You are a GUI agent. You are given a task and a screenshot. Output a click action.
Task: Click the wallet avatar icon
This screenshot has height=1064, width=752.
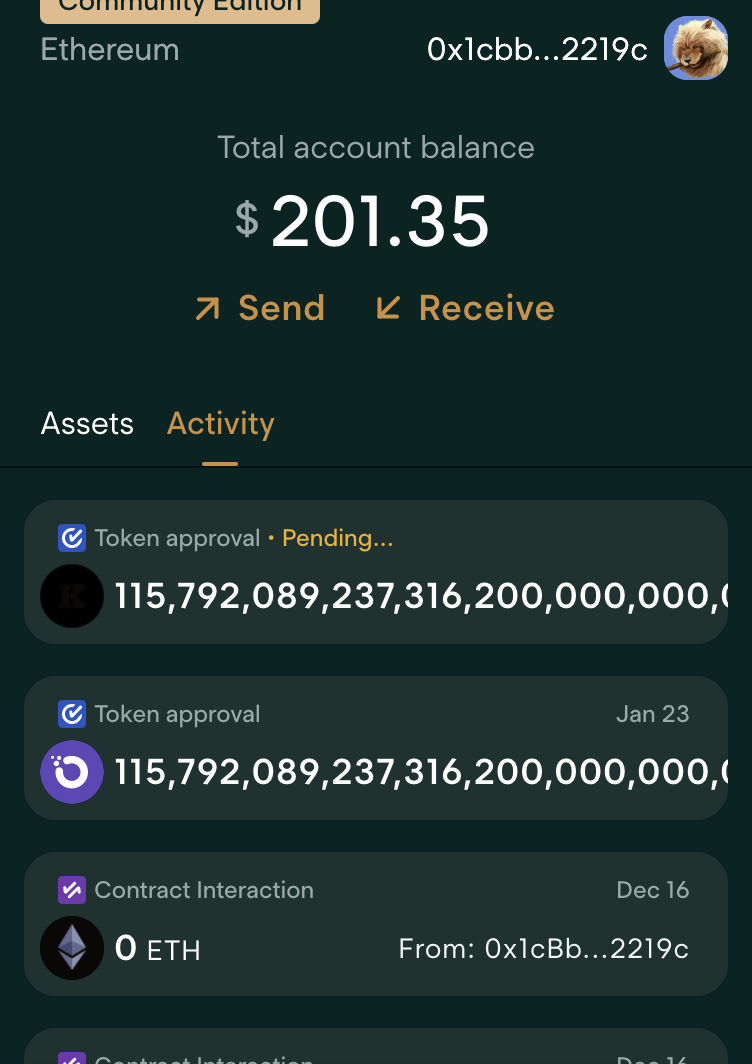(x=696, y=47)
